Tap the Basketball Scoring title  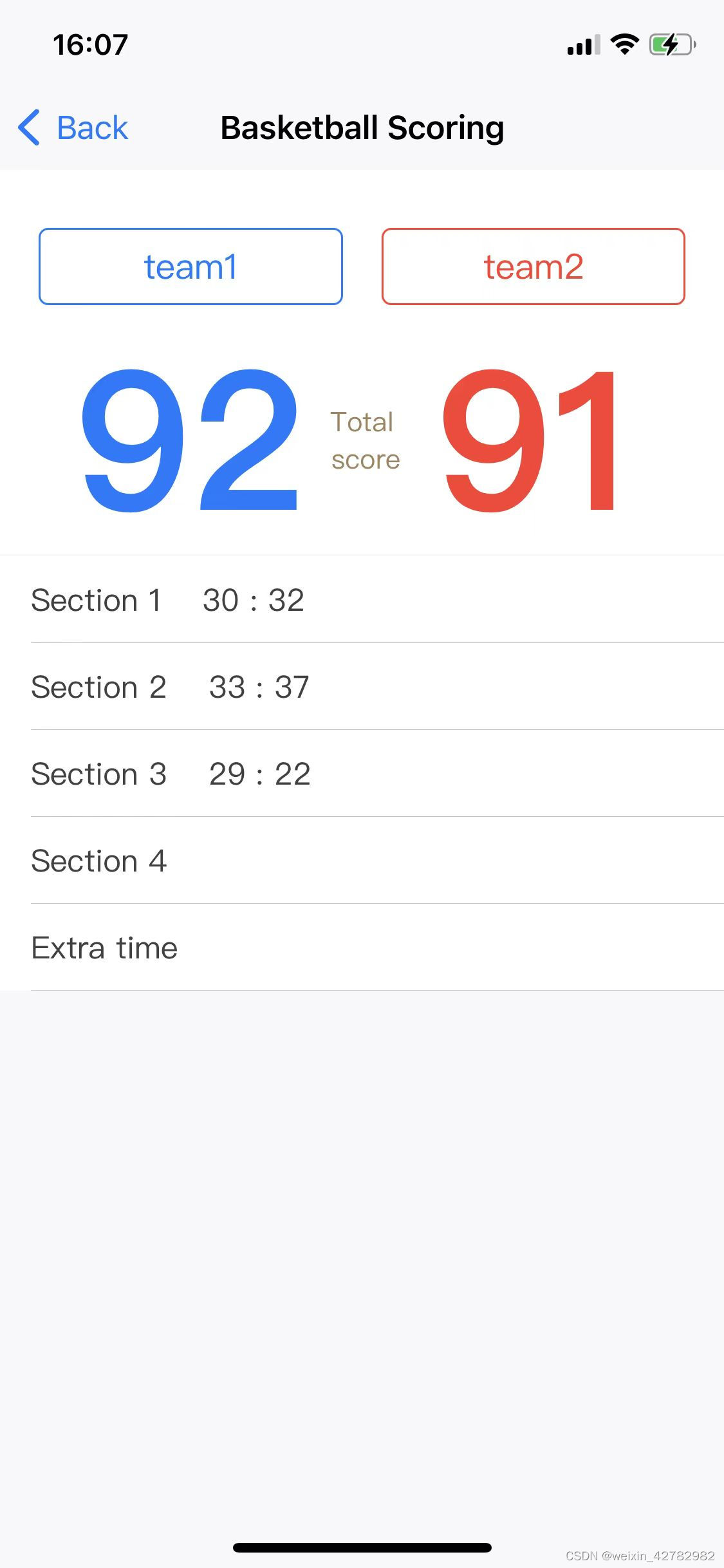pos(362,127)
